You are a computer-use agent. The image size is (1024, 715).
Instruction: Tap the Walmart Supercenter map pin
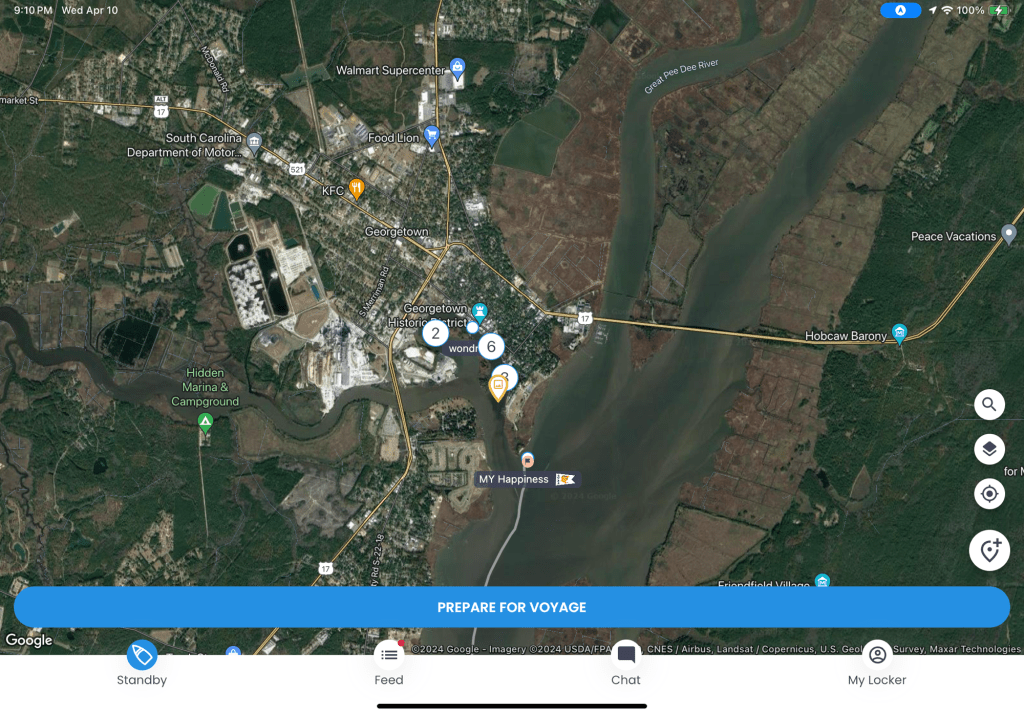tap(457, 68)
